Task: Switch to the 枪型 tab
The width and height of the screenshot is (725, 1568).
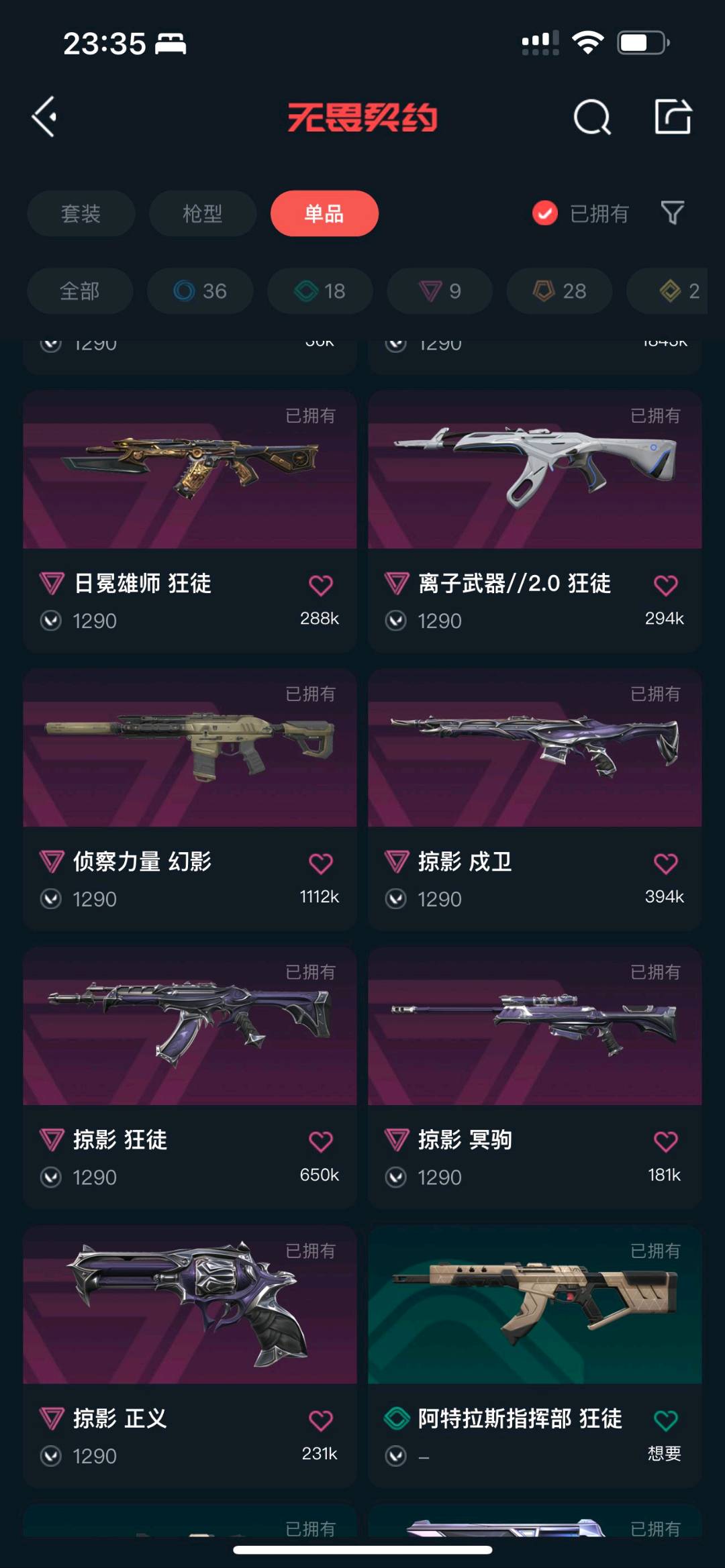Action: 202,213
